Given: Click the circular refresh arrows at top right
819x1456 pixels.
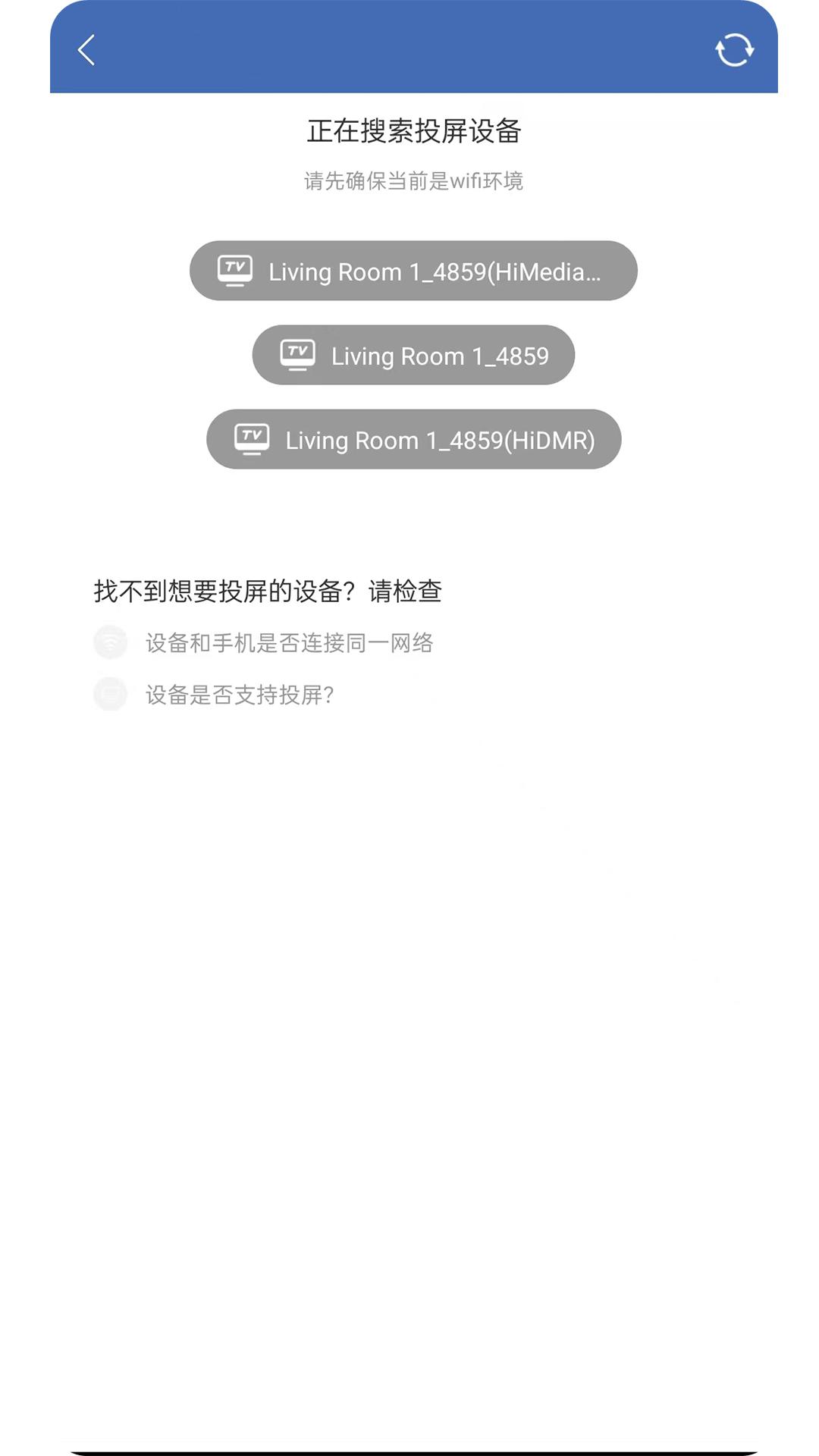Looking at the screenshot, I should click(734, 49).
